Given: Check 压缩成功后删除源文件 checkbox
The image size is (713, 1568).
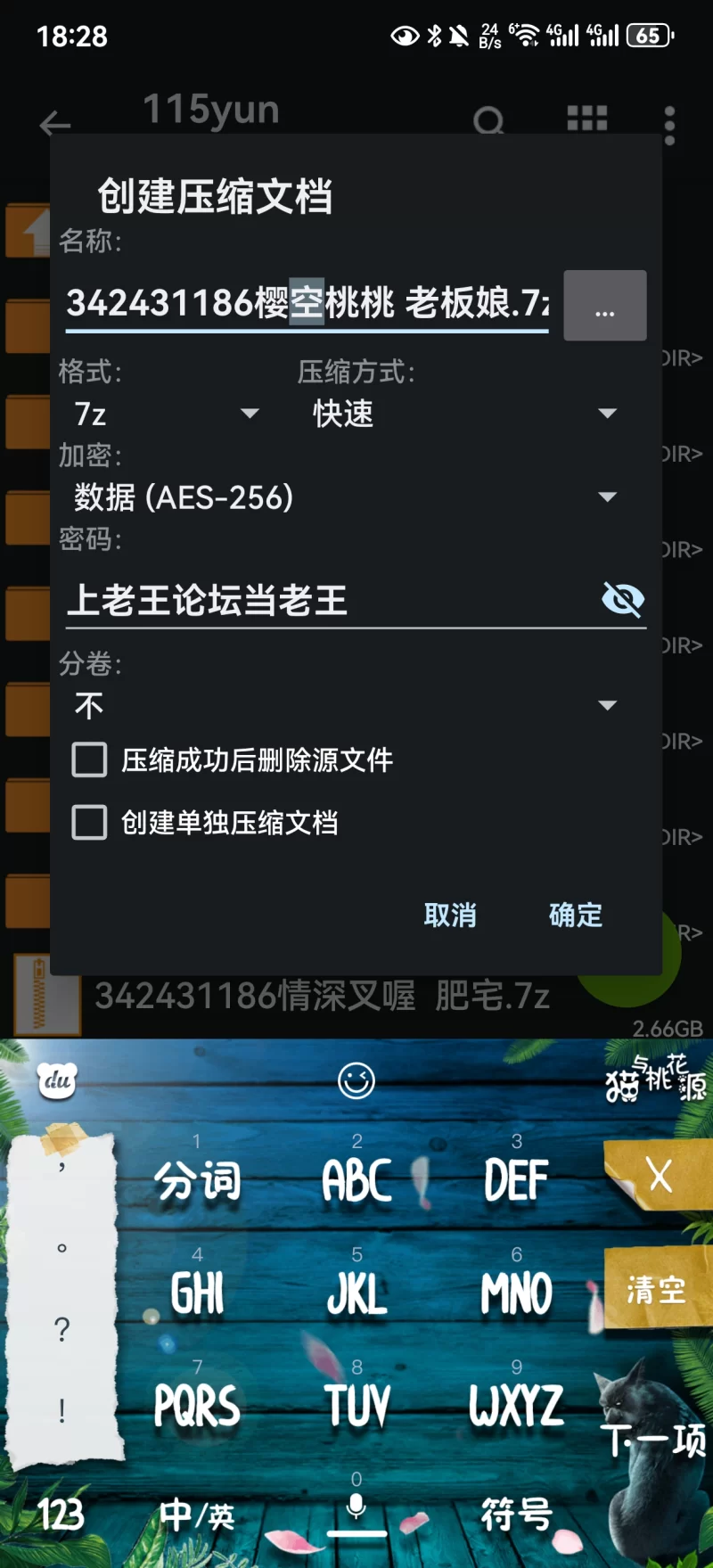Looking at the screenshot, I should point(90,760).
